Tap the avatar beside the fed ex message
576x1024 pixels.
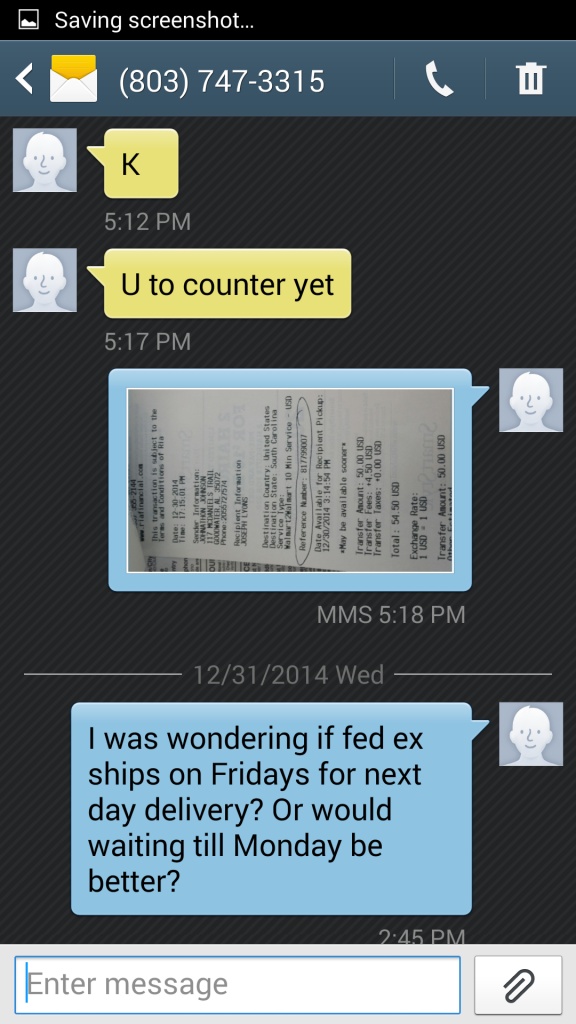point(531,734)
